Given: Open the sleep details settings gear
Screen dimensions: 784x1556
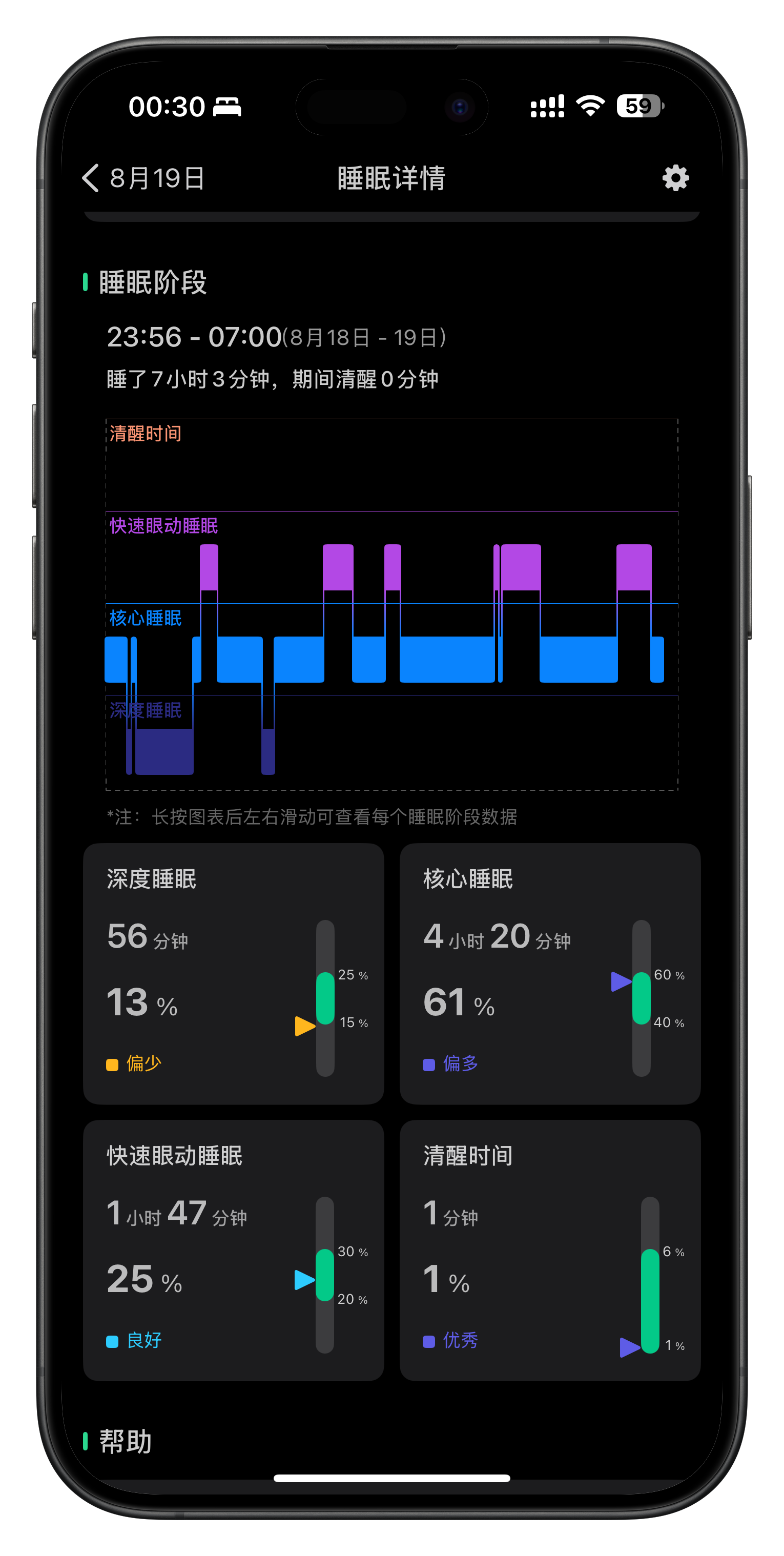Looking at the screenshot, I should [675, 178].
